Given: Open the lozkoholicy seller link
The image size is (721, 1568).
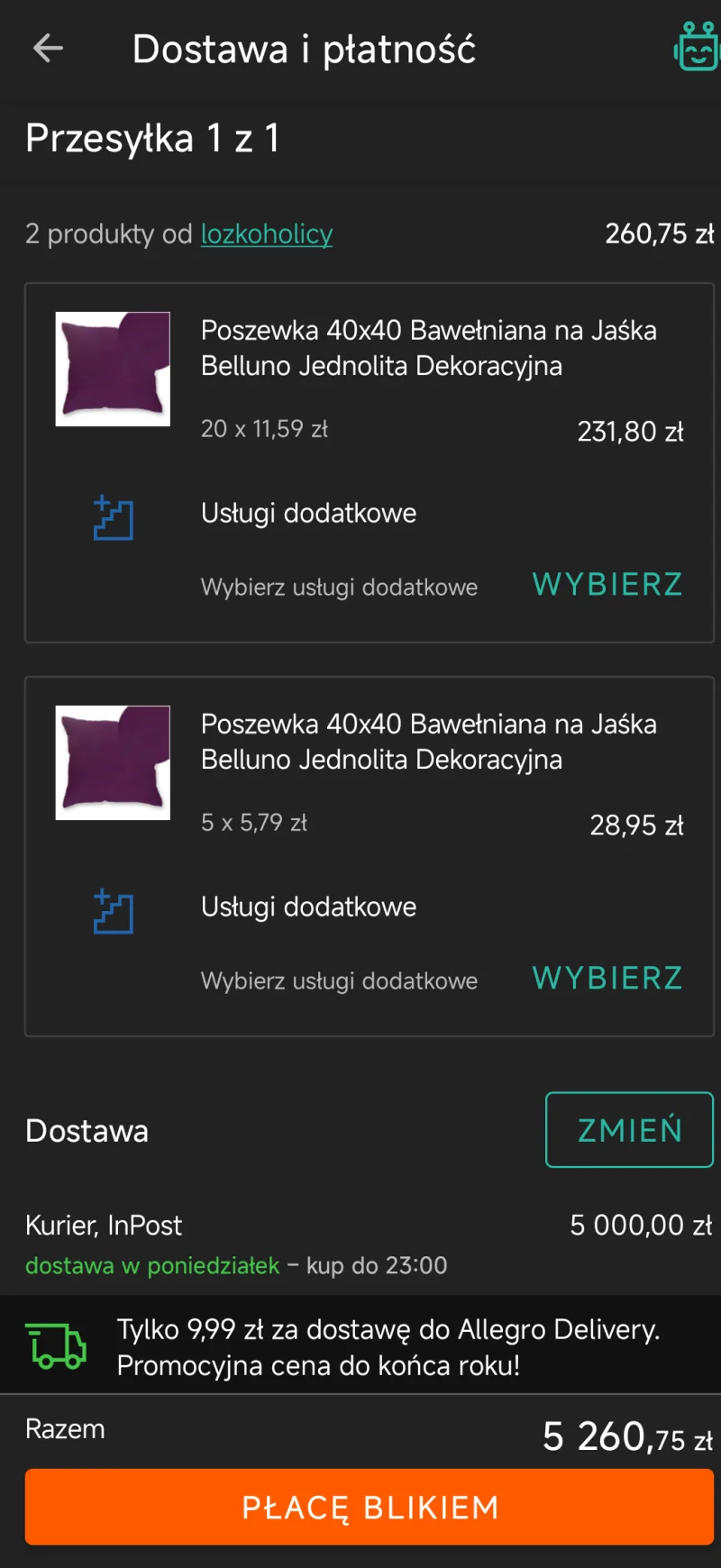Looking at the screenshot, I should click(x=267, y=234).
